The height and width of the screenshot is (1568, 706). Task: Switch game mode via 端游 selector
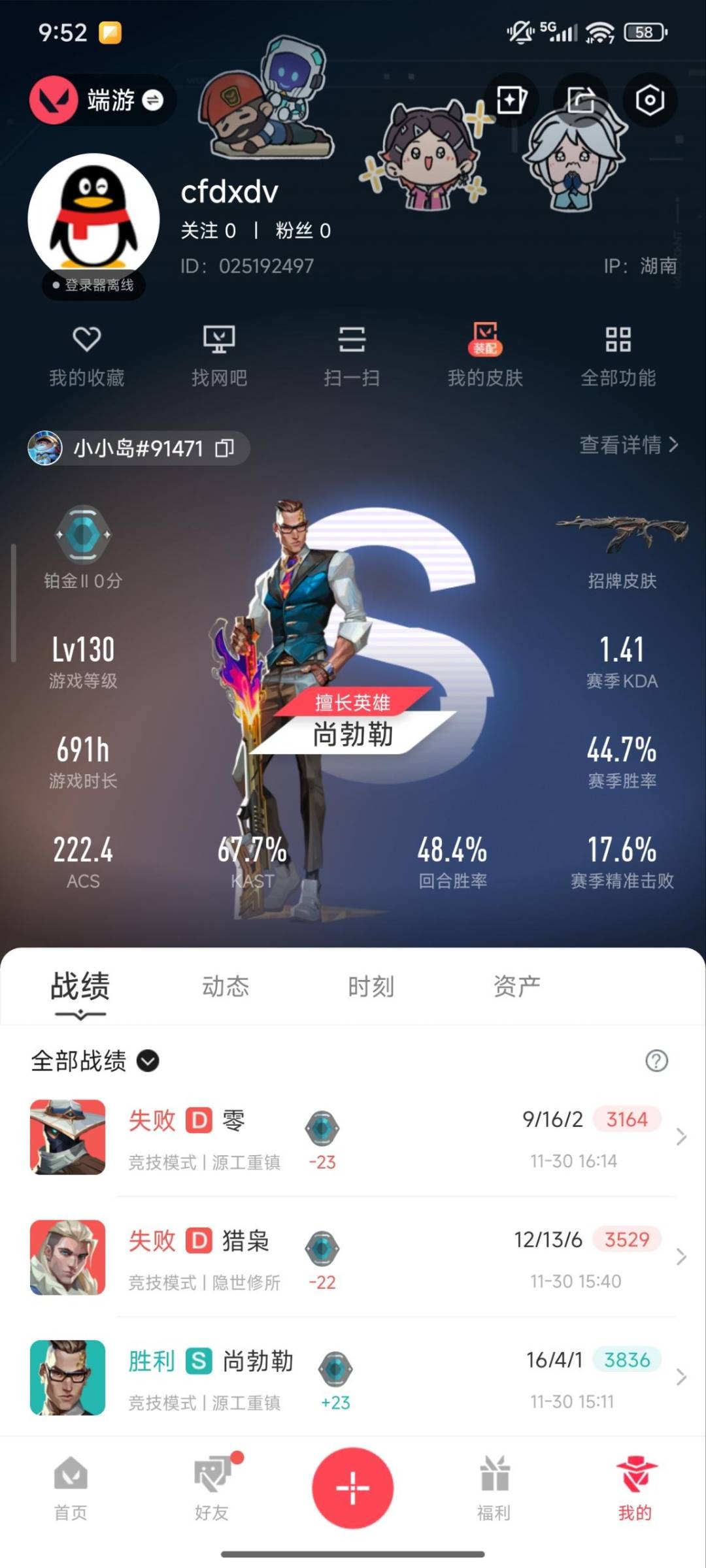click(103, 101)
